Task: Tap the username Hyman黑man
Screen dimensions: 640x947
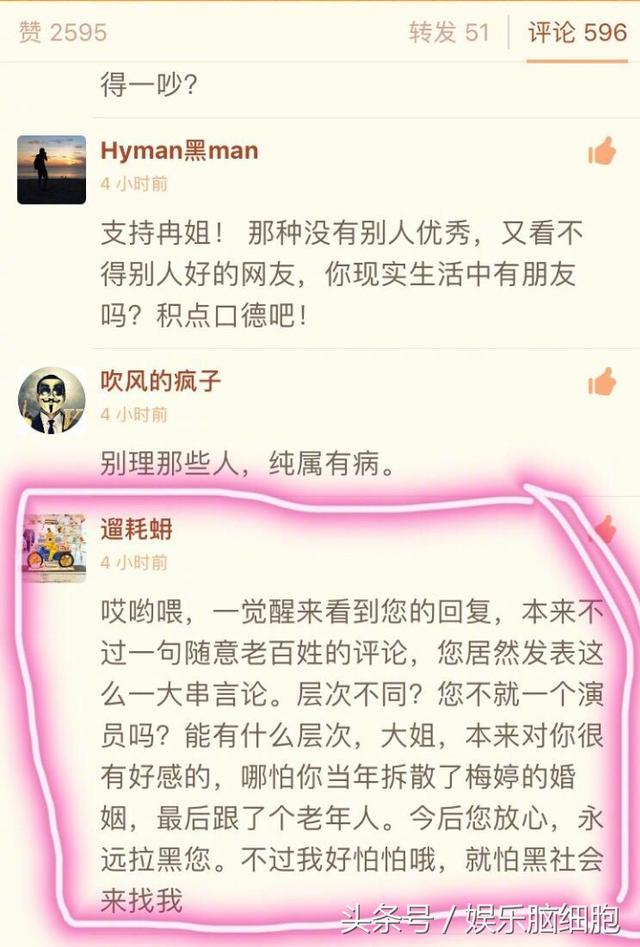Action: coord(179,151)
